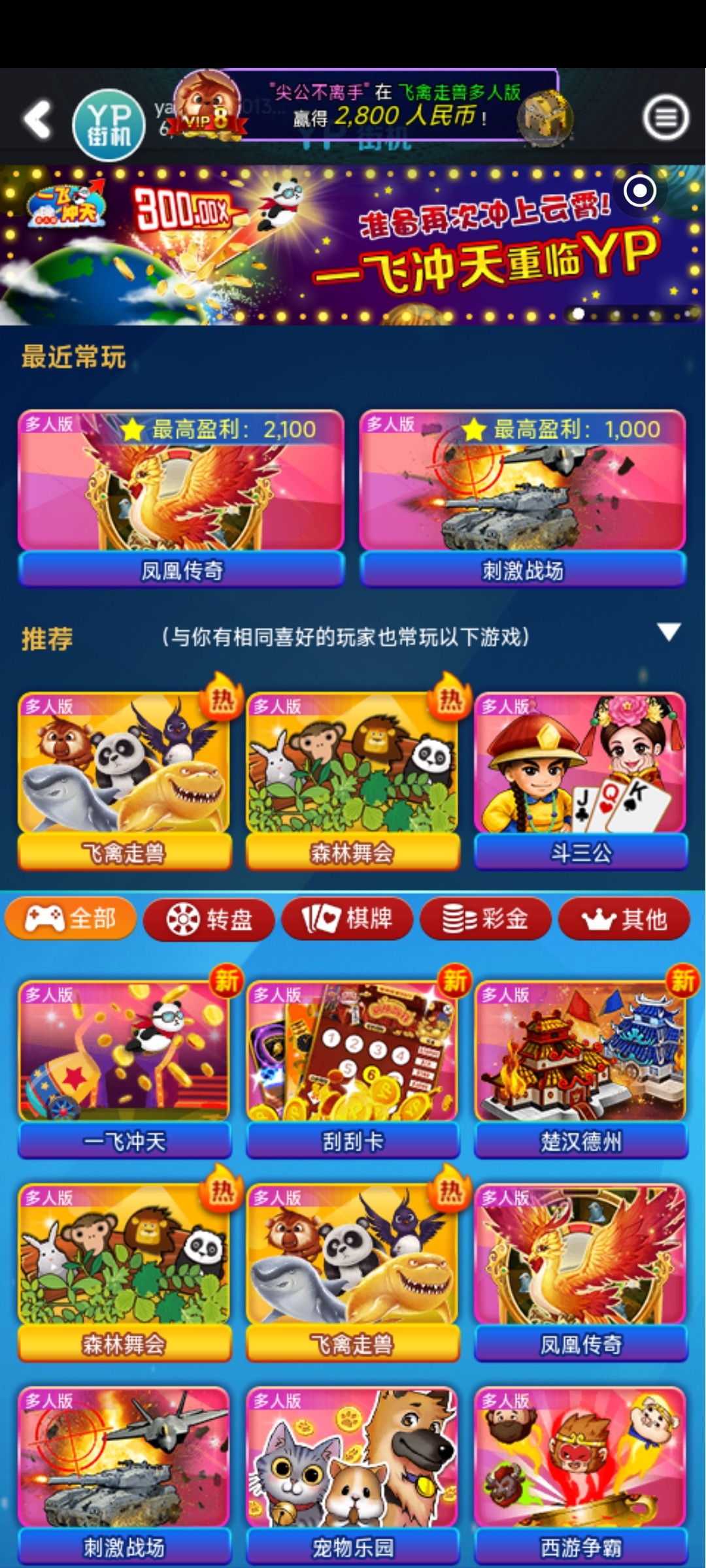Play the new 一飞冲天 game
The width and height of the screenshot is (706, 1568).
point(124,1068)
